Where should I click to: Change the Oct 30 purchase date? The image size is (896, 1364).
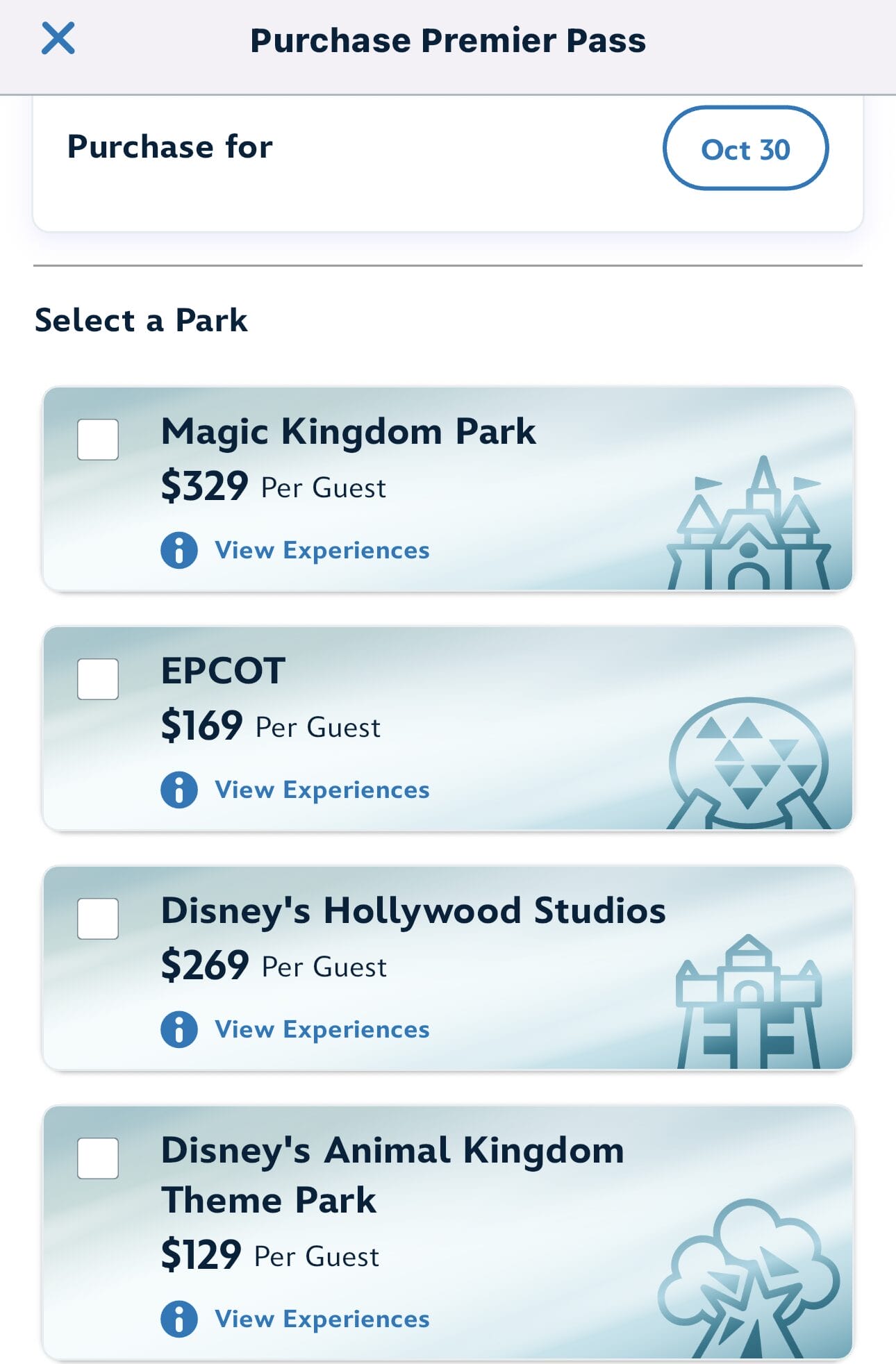745,149
